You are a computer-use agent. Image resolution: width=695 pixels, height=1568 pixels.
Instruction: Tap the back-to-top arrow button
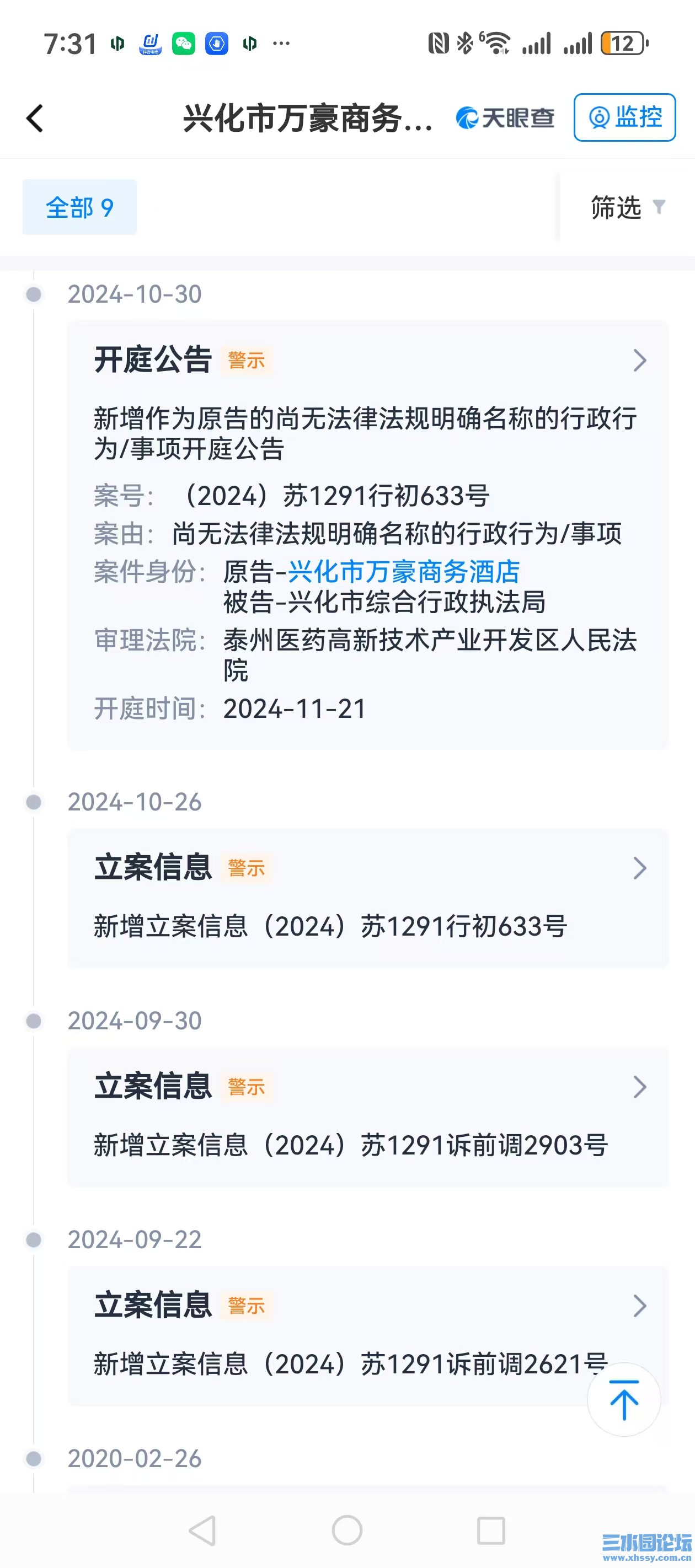(x=623, y=1399)
